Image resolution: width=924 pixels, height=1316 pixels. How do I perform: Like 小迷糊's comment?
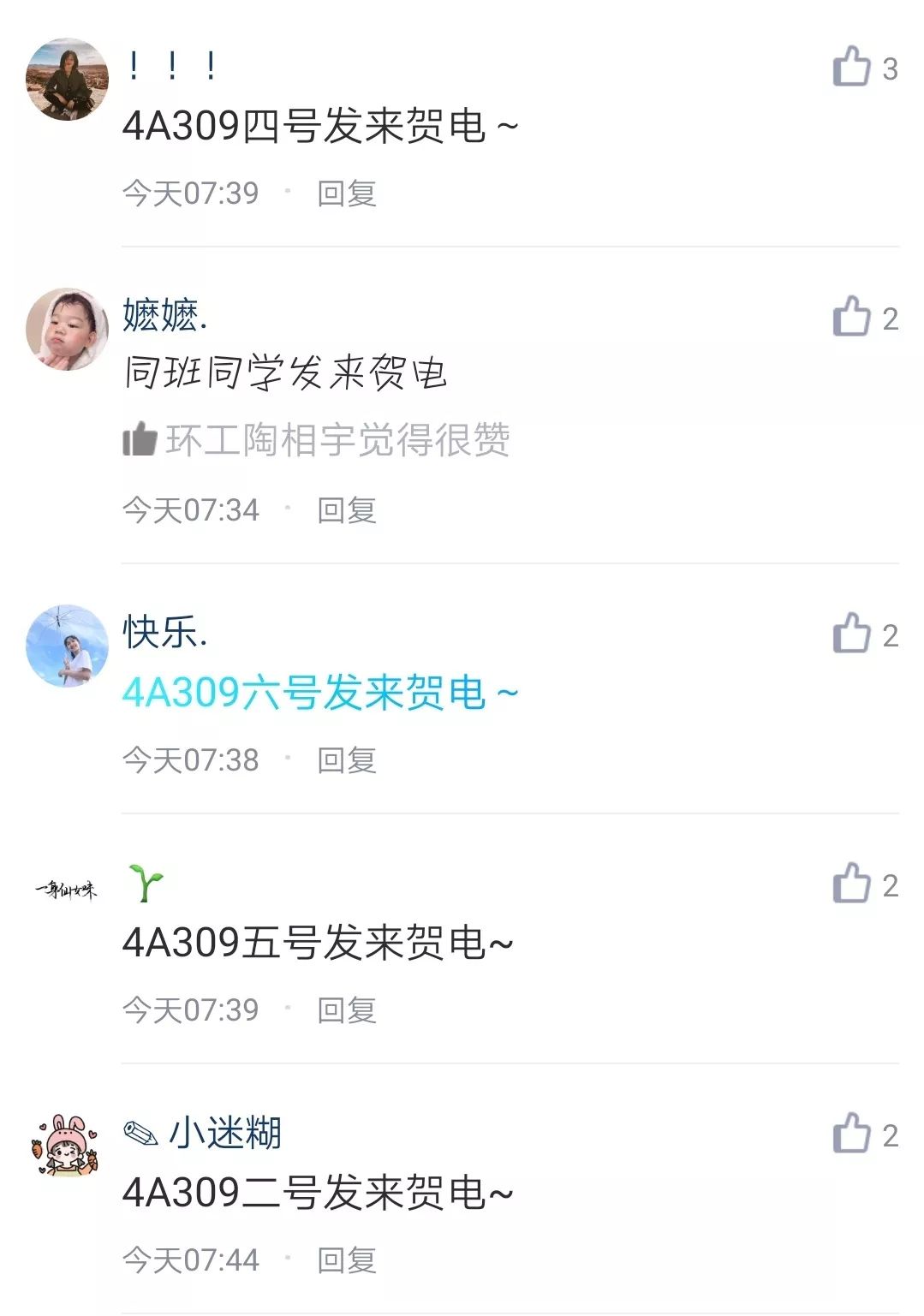(x=852, y=1134)
